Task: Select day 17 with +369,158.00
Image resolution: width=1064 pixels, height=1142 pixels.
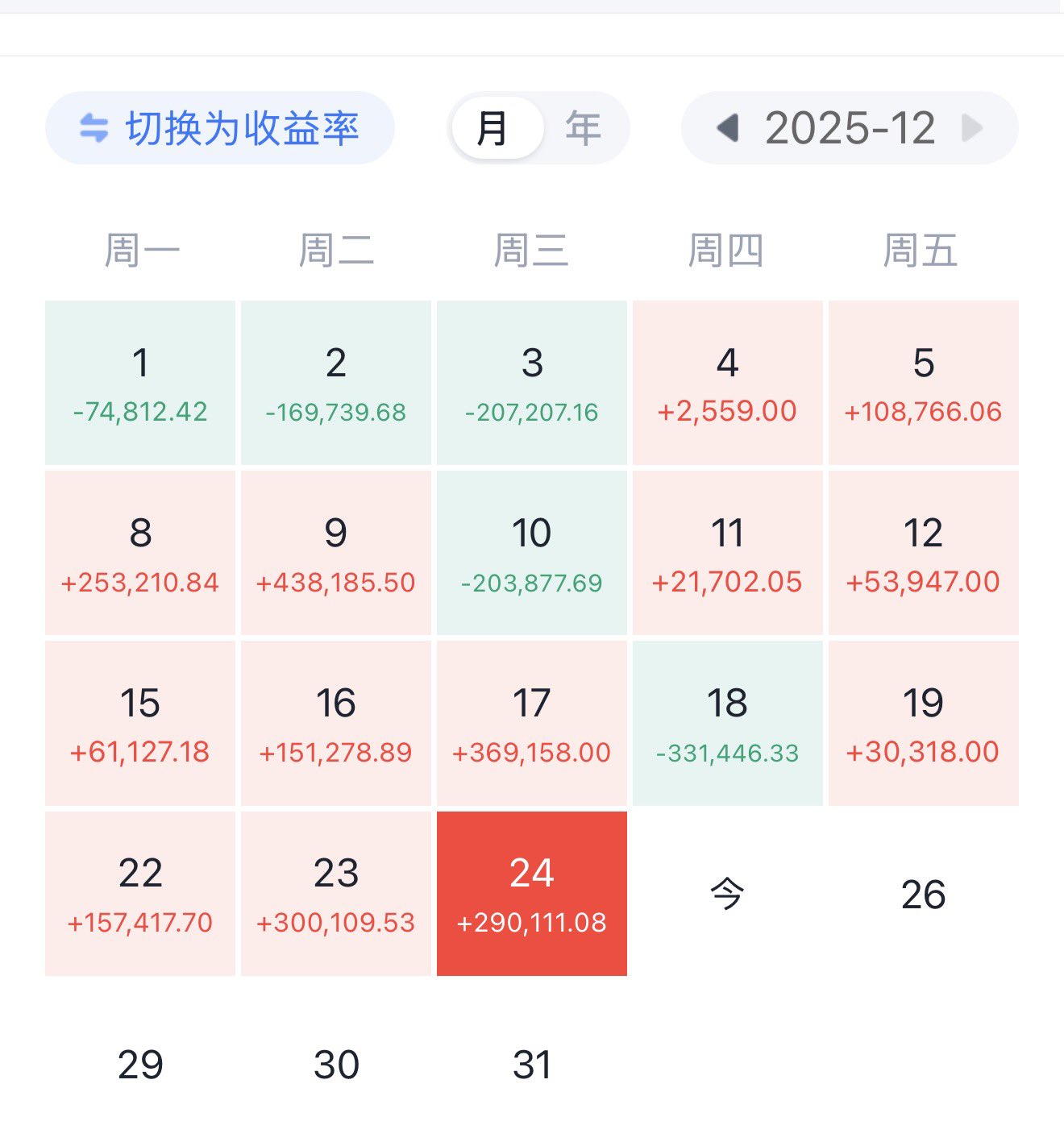Action: [x=532, y=723]
